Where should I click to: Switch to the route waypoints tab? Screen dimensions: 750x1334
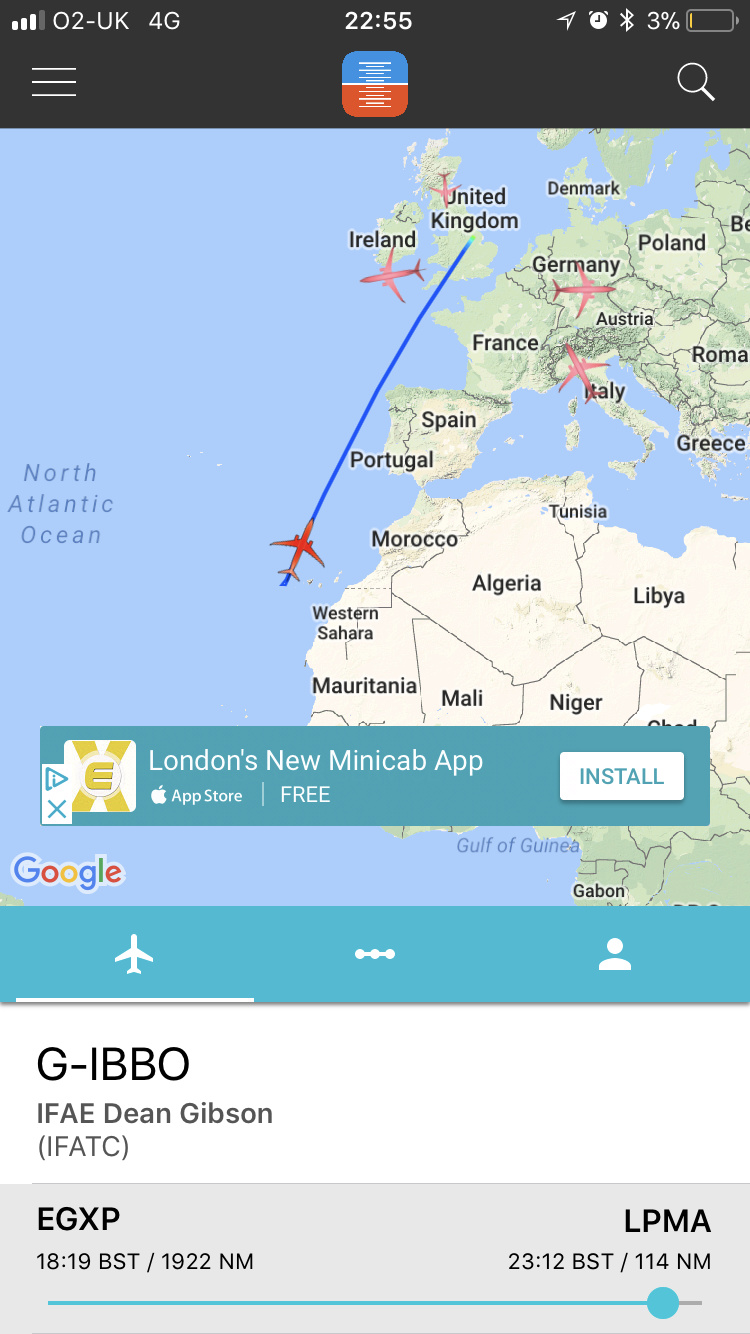375,955
